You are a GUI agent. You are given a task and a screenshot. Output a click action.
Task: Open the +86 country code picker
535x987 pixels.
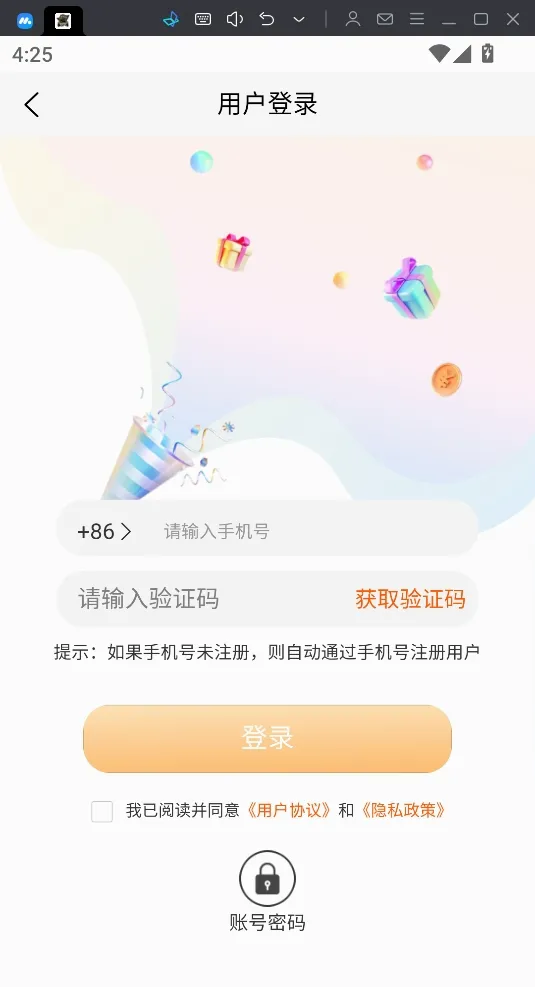[104, 531]
